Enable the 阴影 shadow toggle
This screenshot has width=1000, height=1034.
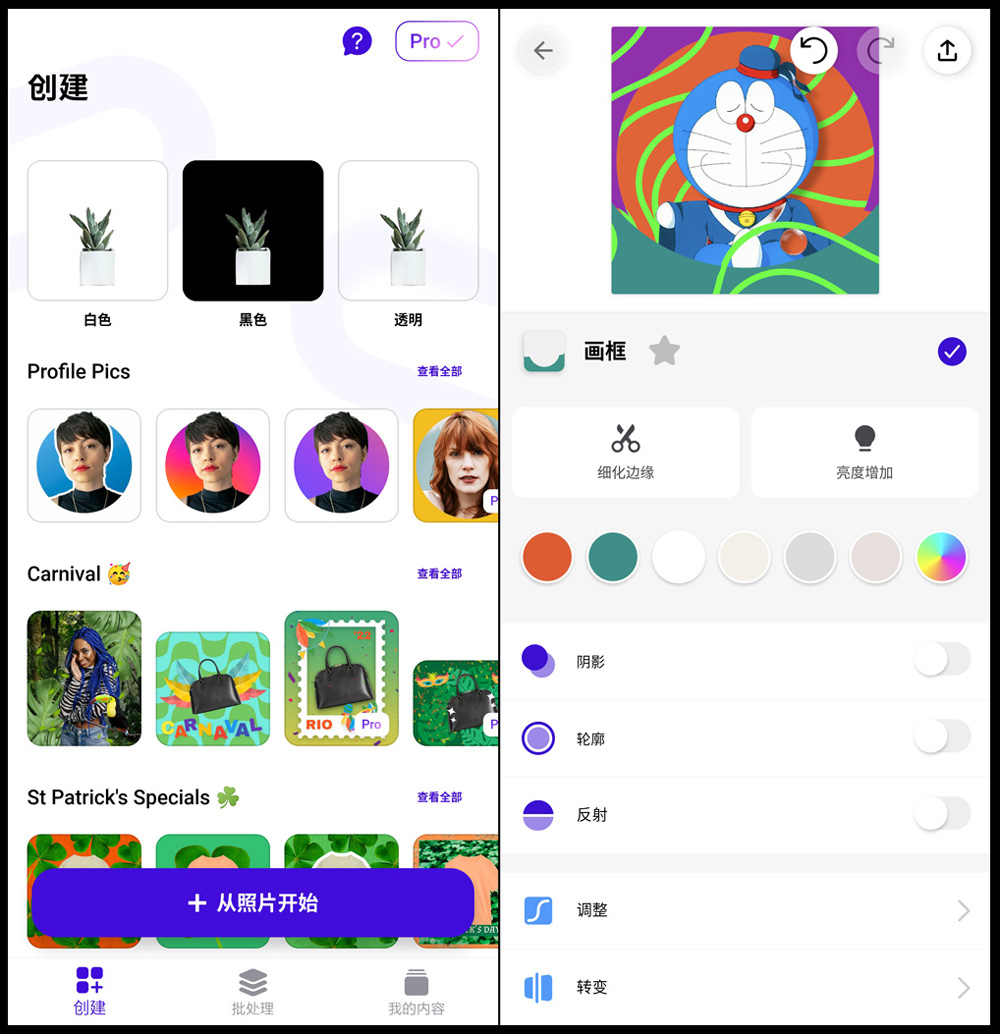point(942,660)
